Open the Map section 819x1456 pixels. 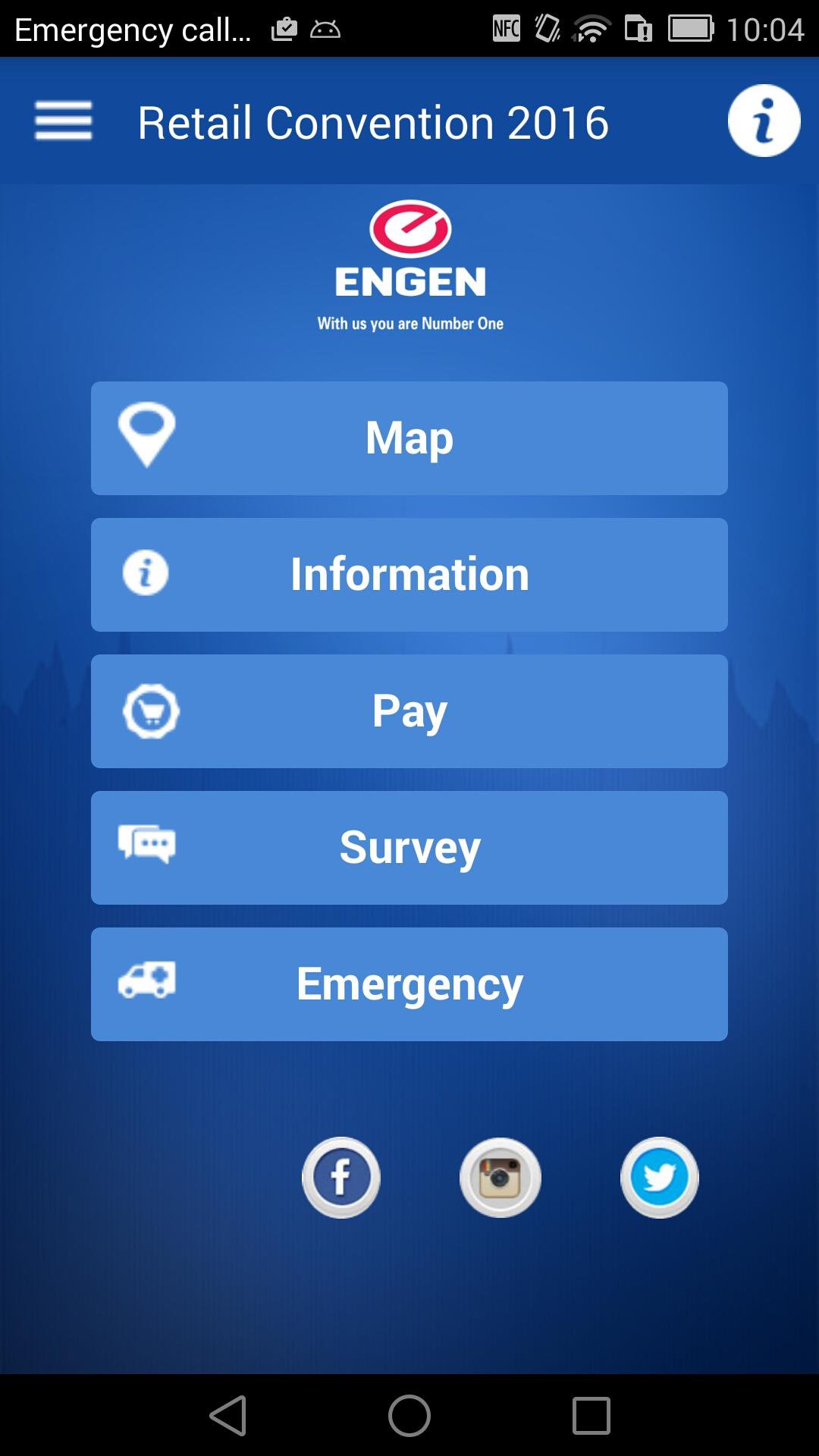tap(409, 437)
